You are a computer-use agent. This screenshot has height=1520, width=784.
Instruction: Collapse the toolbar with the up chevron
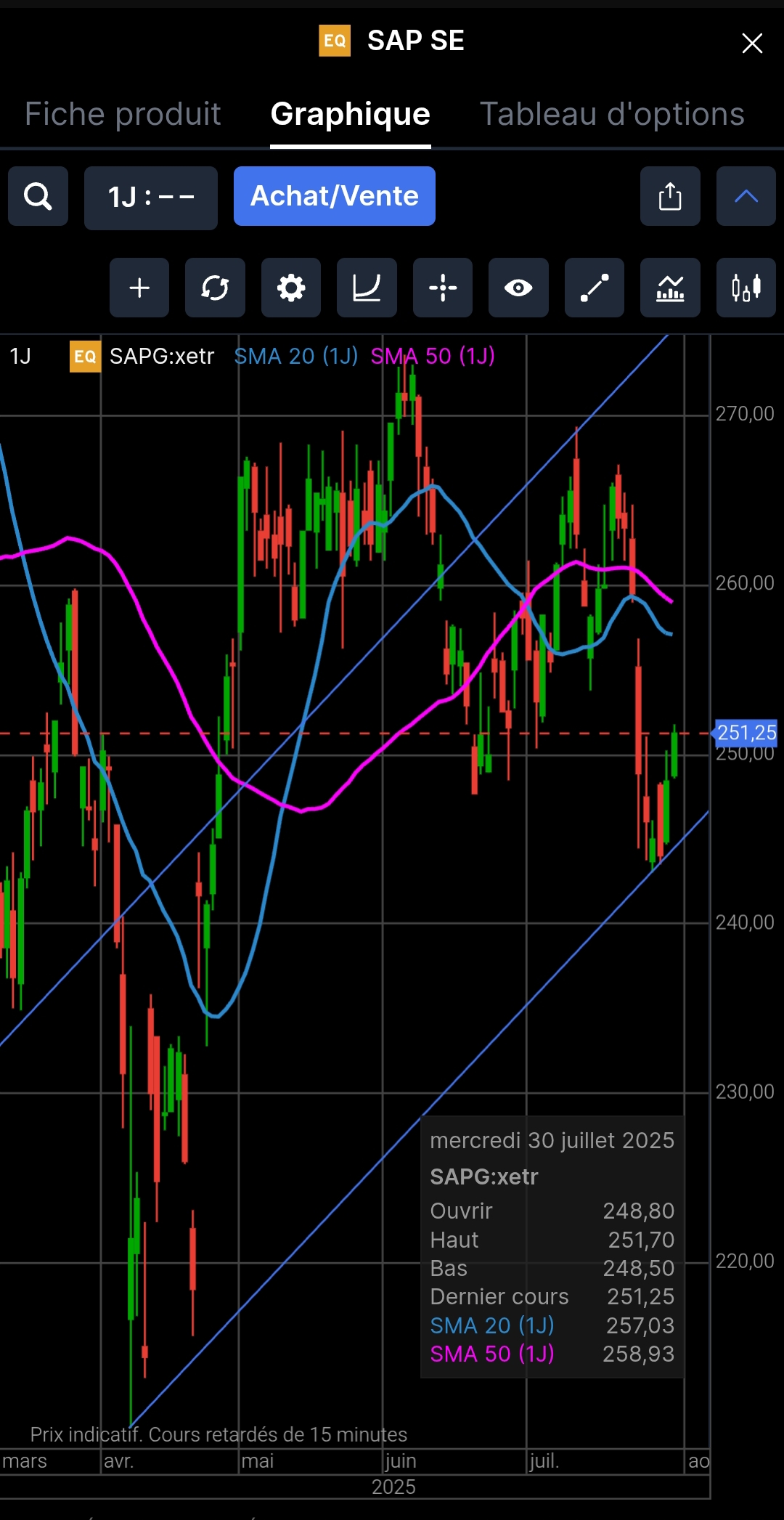pos(746,196)
